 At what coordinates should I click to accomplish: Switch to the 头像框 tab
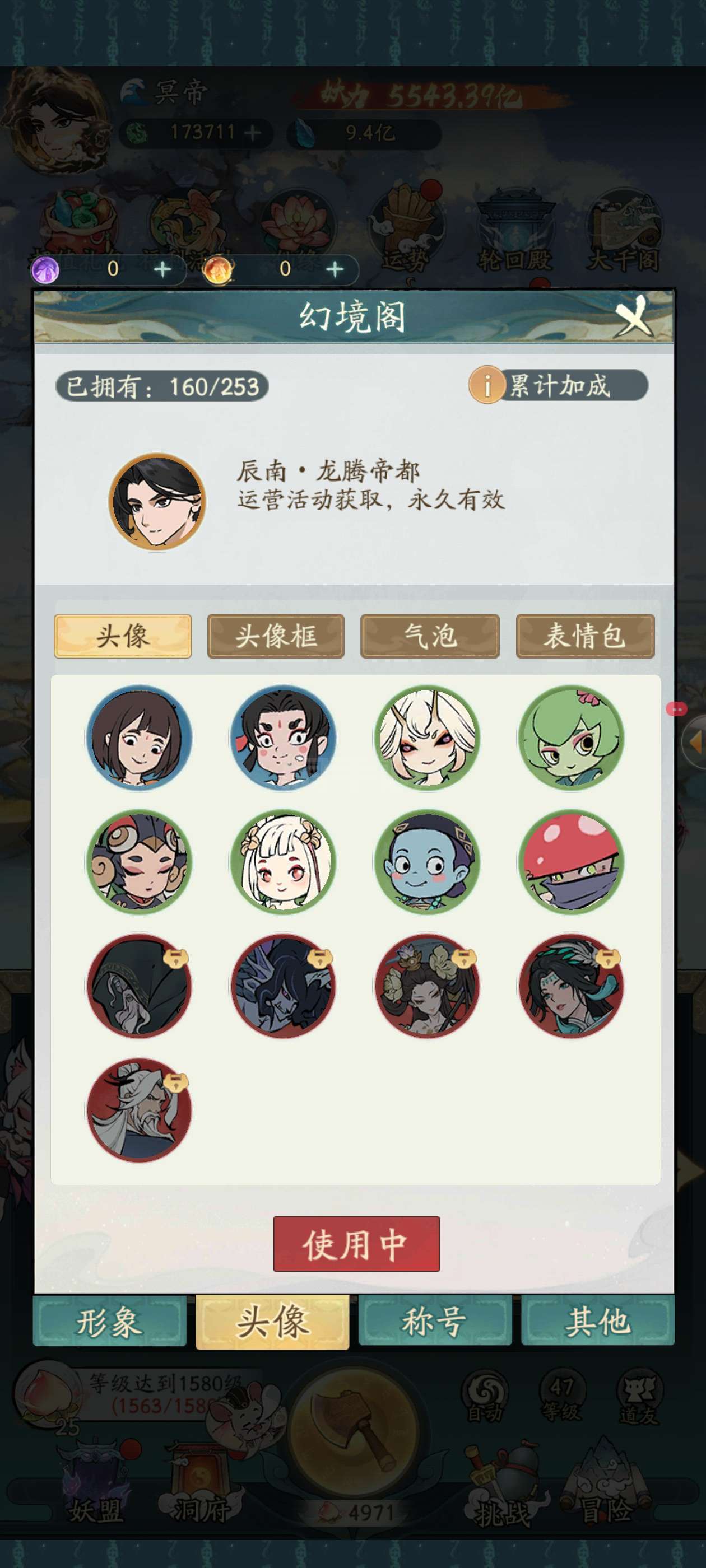coord(276,636)
